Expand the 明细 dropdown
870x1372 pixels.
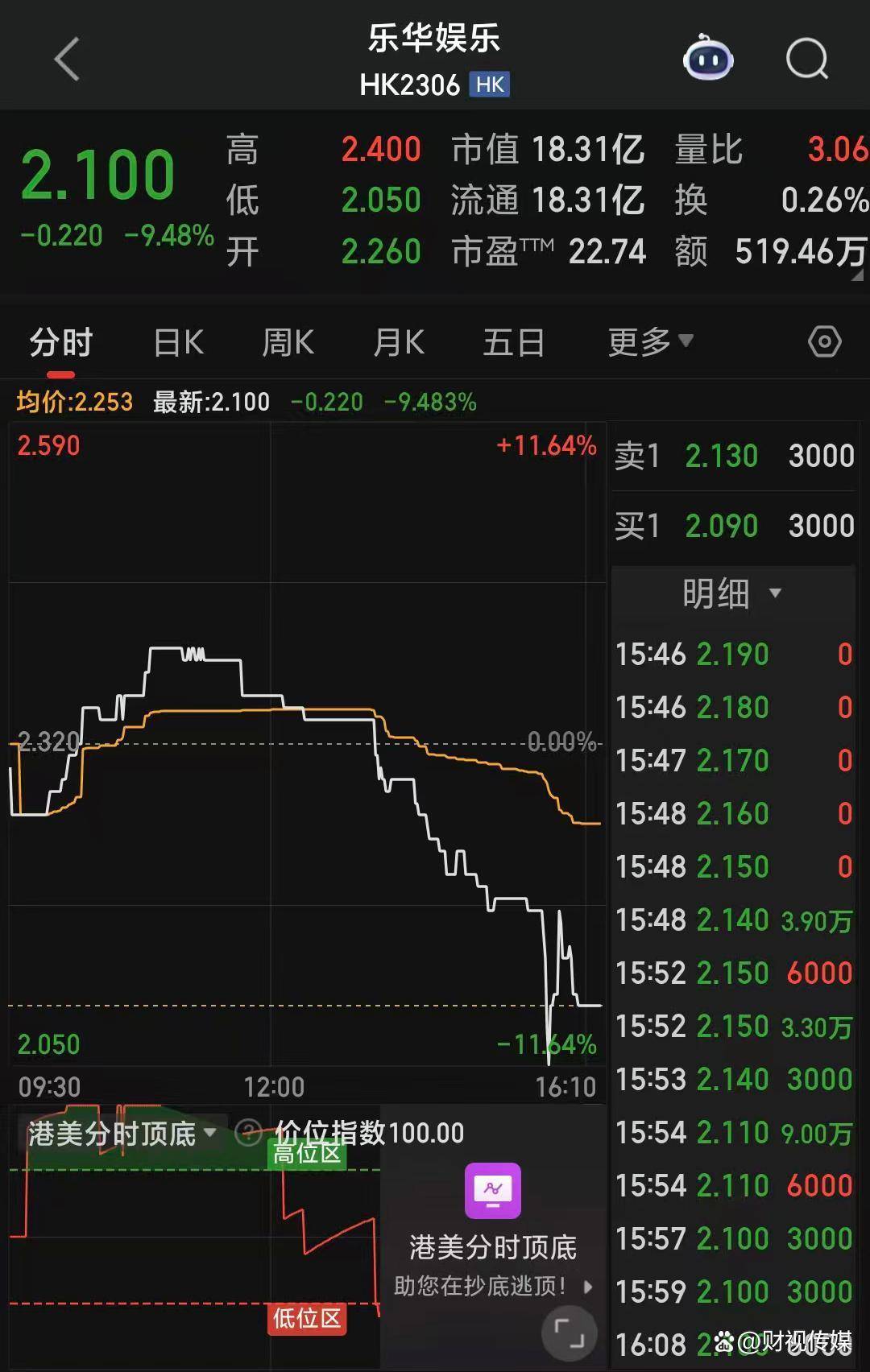731,594
